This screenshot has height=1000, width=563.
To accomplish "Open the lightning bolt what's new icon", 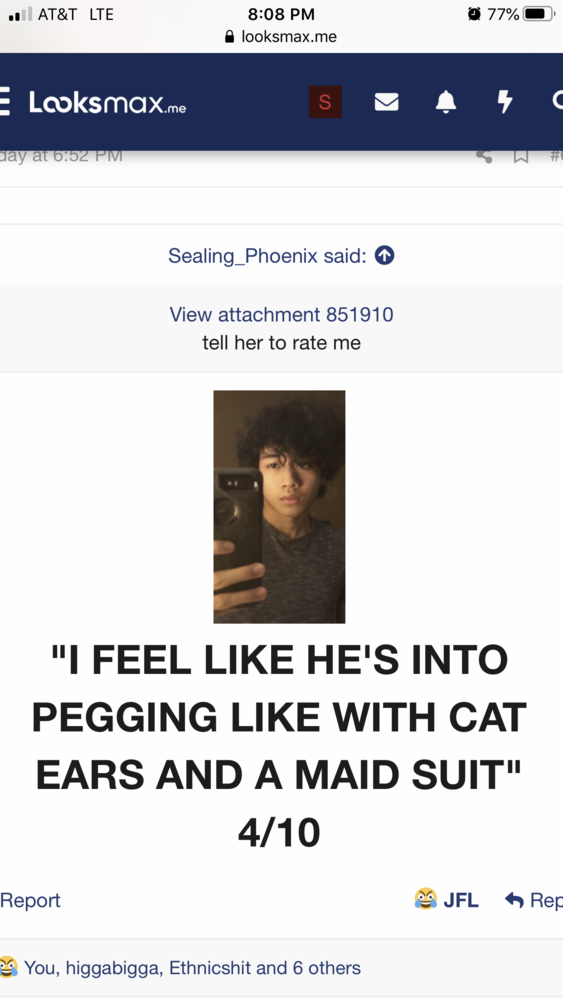I will [x=504, y=101].
